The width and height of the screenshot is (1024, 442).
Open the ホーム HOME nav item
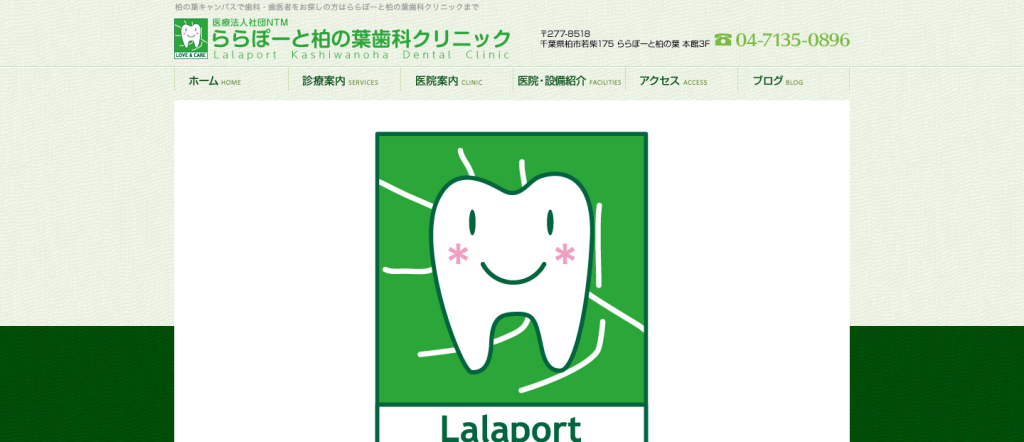point(215,81)
